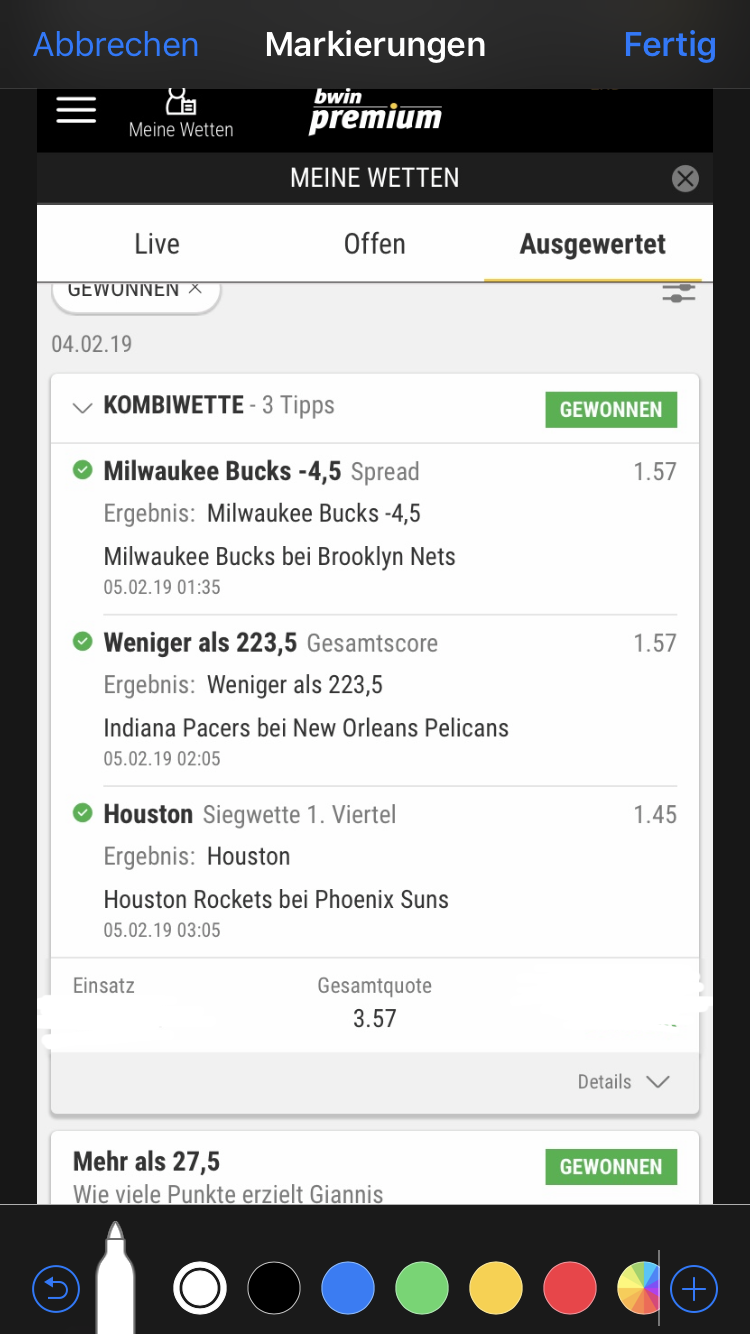
Task: Open the multicolor color picker wheel
Action: point(638,1288)
